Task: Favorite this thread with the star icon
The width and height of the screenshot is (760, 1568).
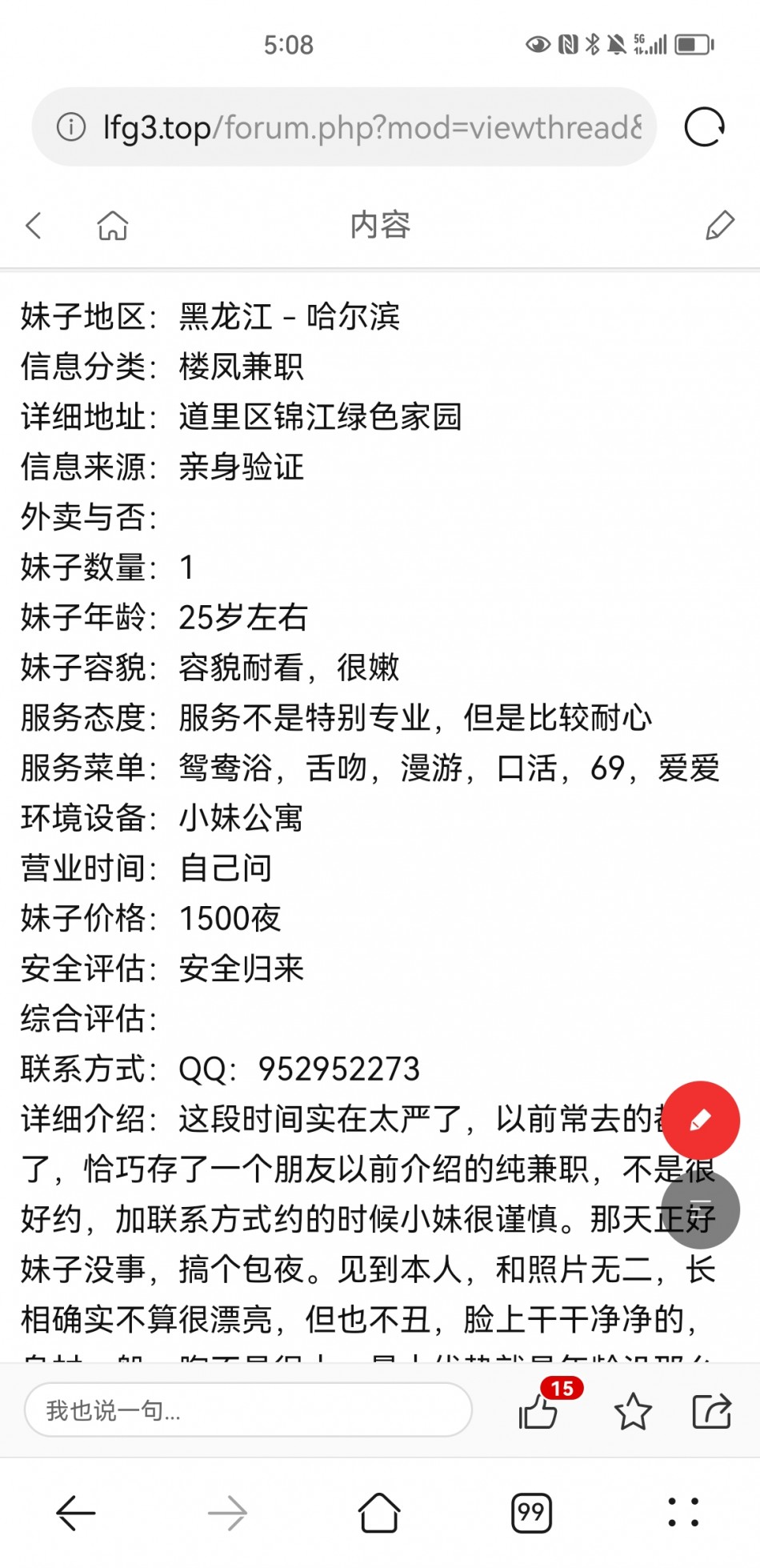Action: coord(633,1411)
